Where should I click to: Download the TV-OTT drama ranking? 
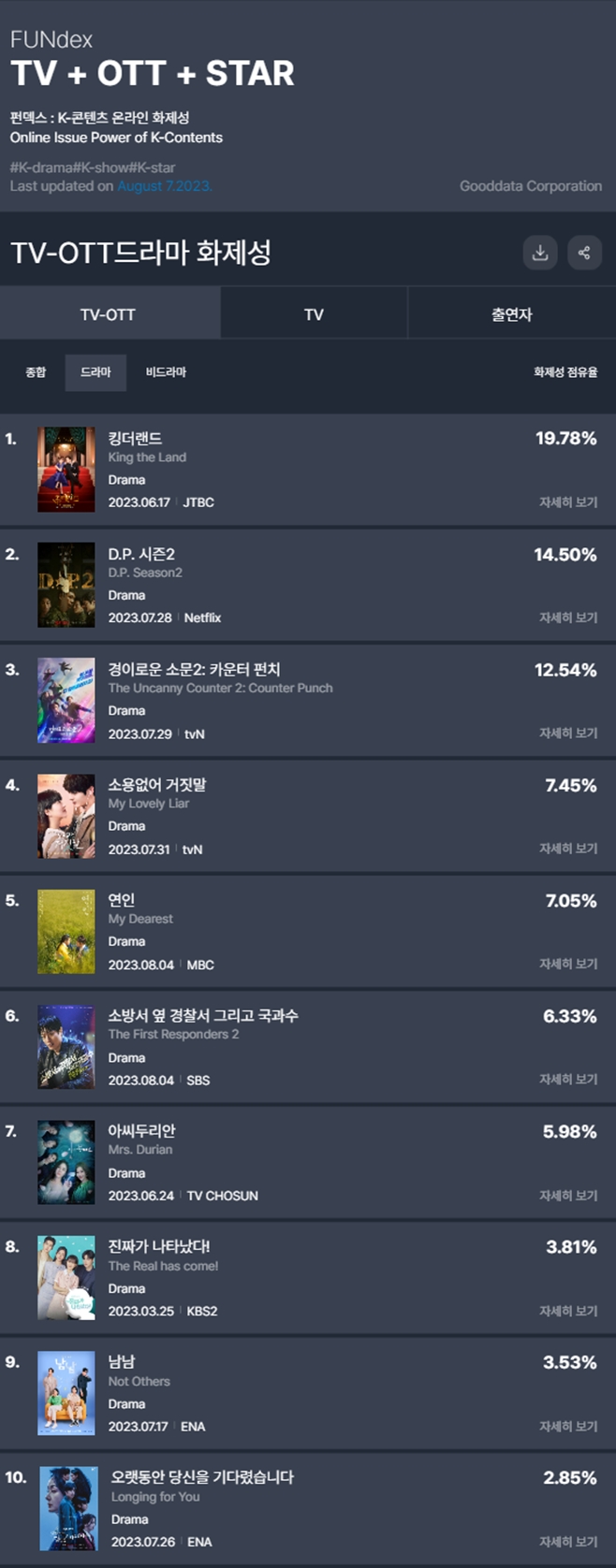point(540,253)
